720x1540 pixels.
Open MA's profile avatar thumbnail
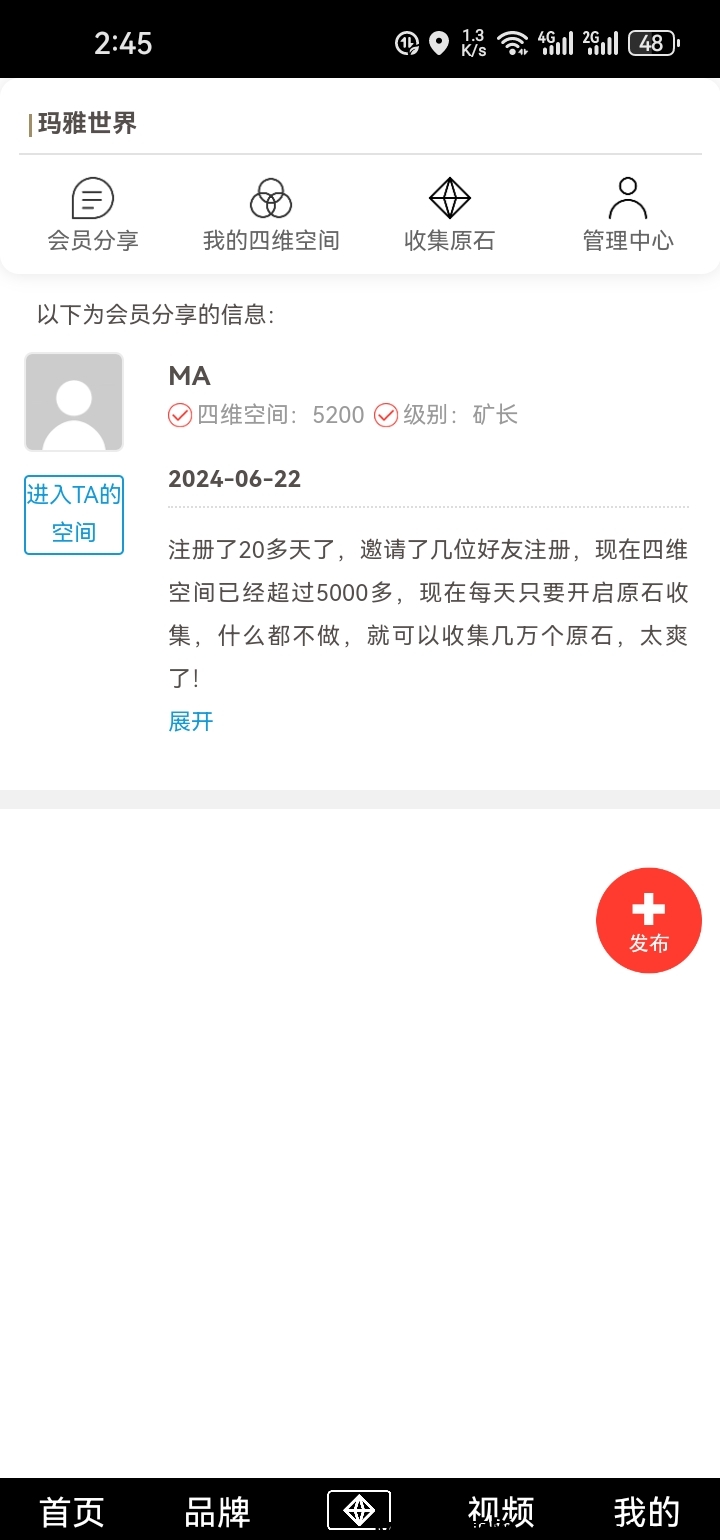point(73,400)
